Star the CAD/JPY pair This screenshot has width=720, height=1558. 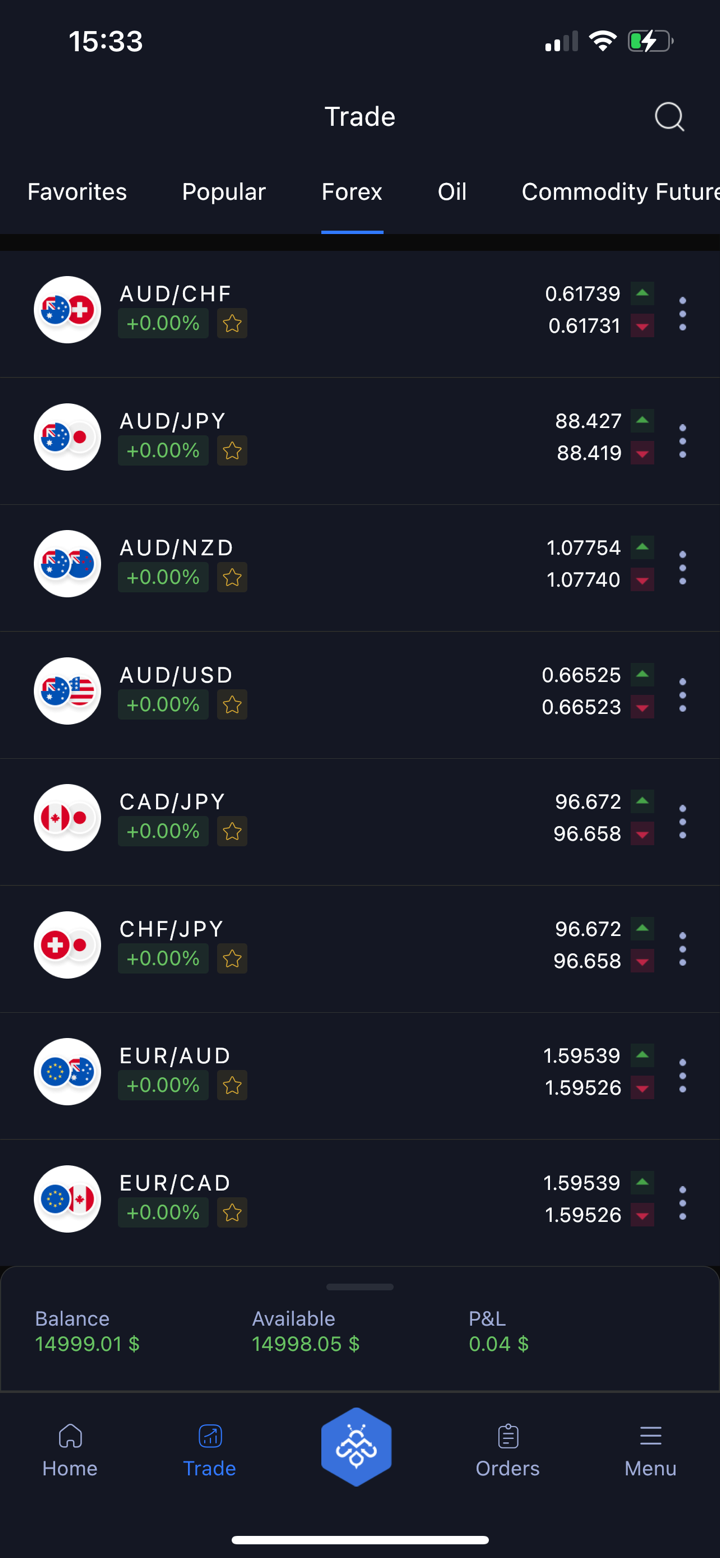coord(232,832)
